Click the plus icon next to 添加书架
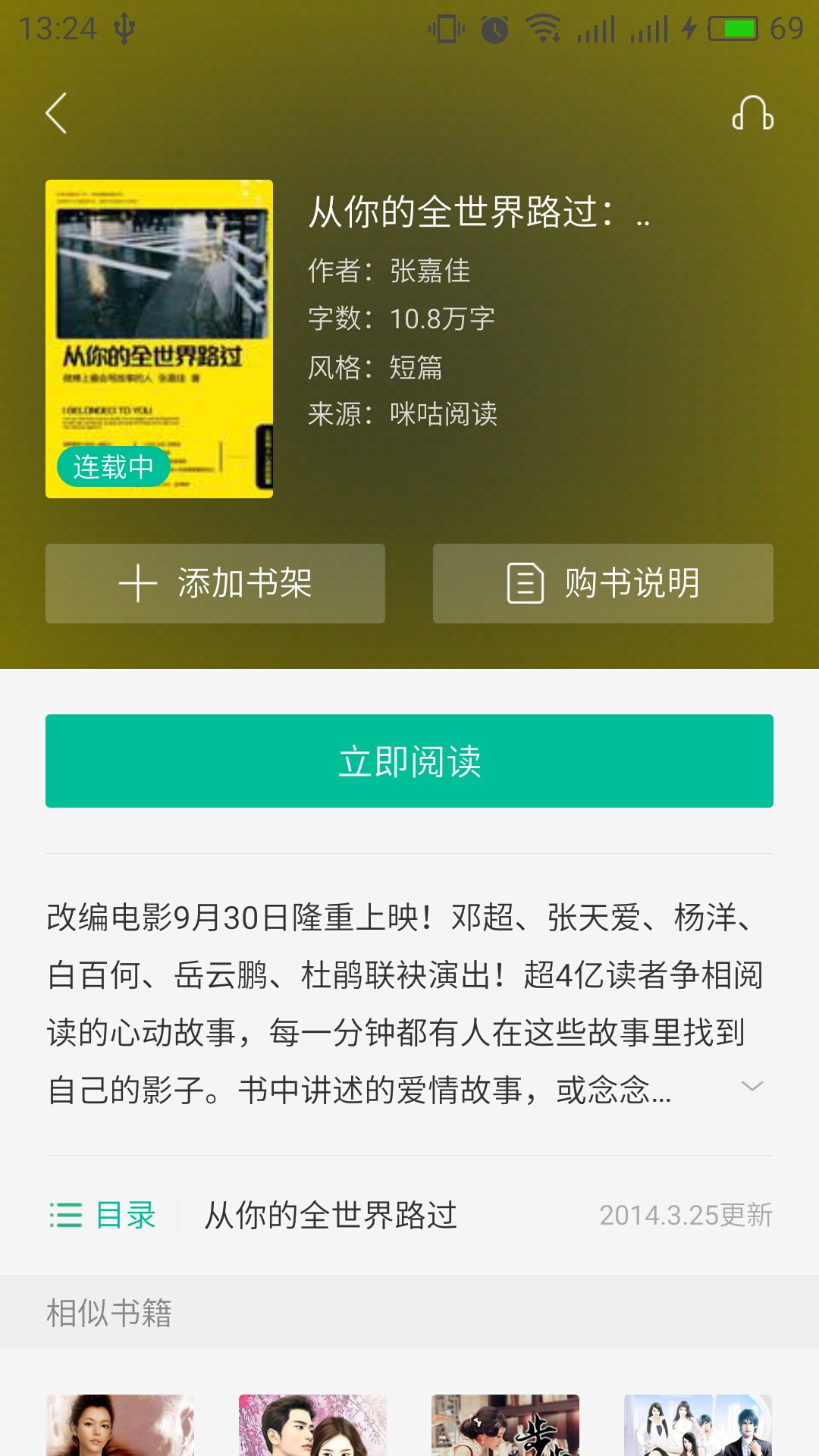819x1456 pixels. 136,583
